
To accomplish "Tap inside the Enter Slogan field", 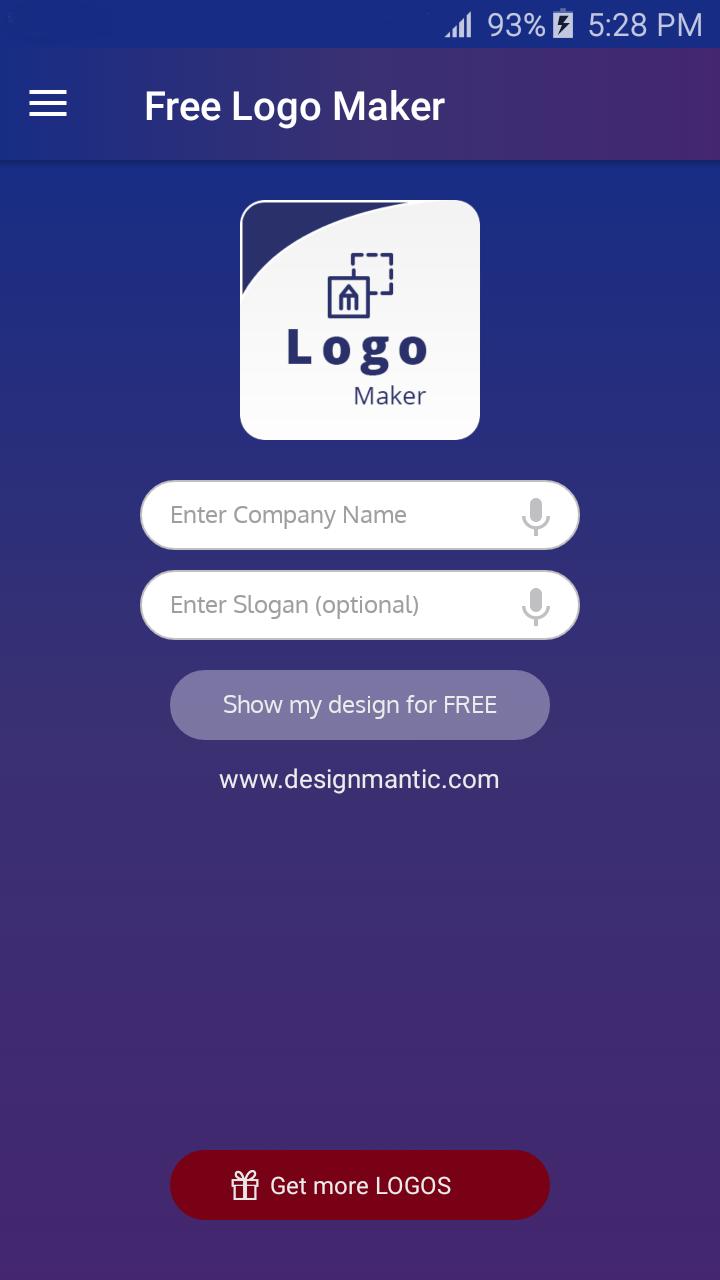I will 330,605.
